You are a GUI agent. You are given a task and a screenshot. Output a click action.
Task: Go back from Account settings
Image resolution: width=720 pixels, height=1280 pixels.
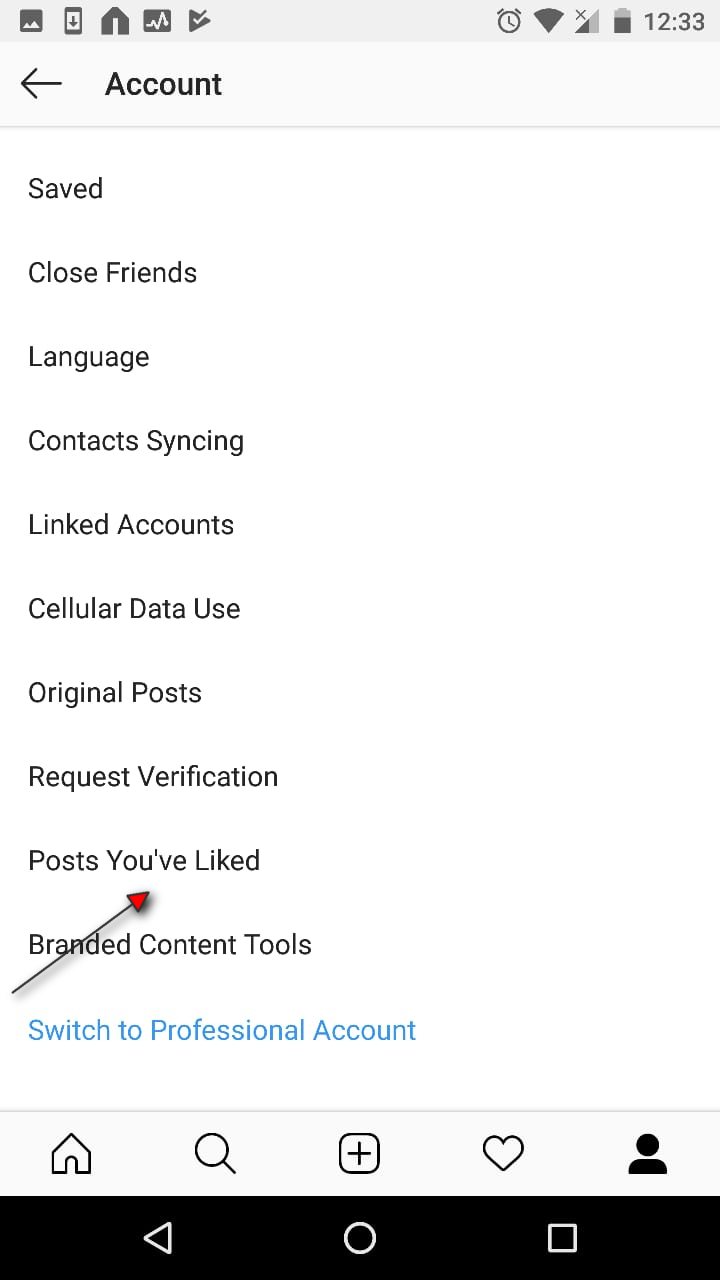(x=41, y=84)
